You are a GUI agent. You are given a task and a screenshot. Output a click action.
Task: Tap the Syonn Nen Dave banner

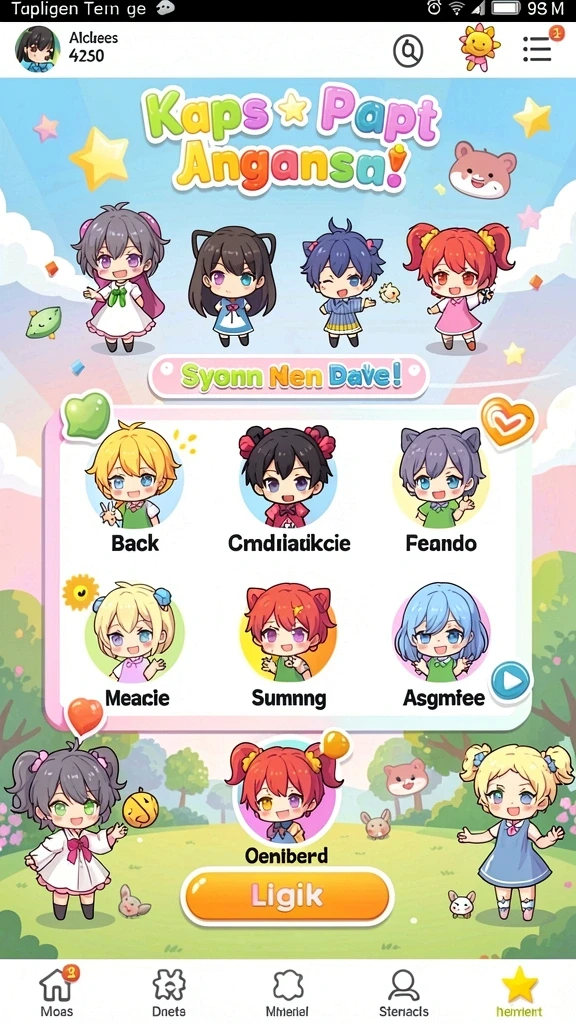coord(288,377)
